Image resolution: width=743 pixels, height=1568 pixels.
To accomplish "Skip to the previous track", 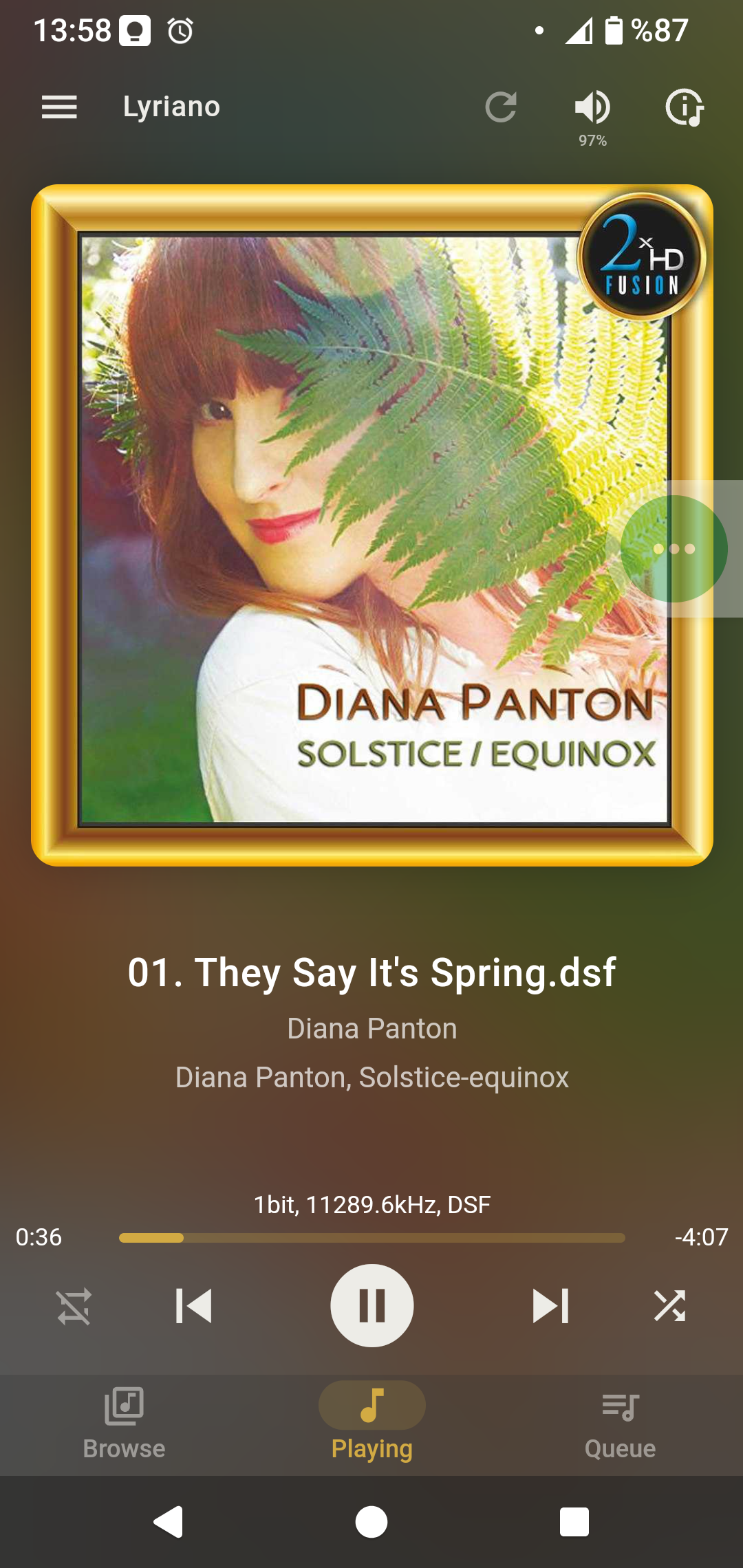I will pyautogui.click(x=194, y=1306).
